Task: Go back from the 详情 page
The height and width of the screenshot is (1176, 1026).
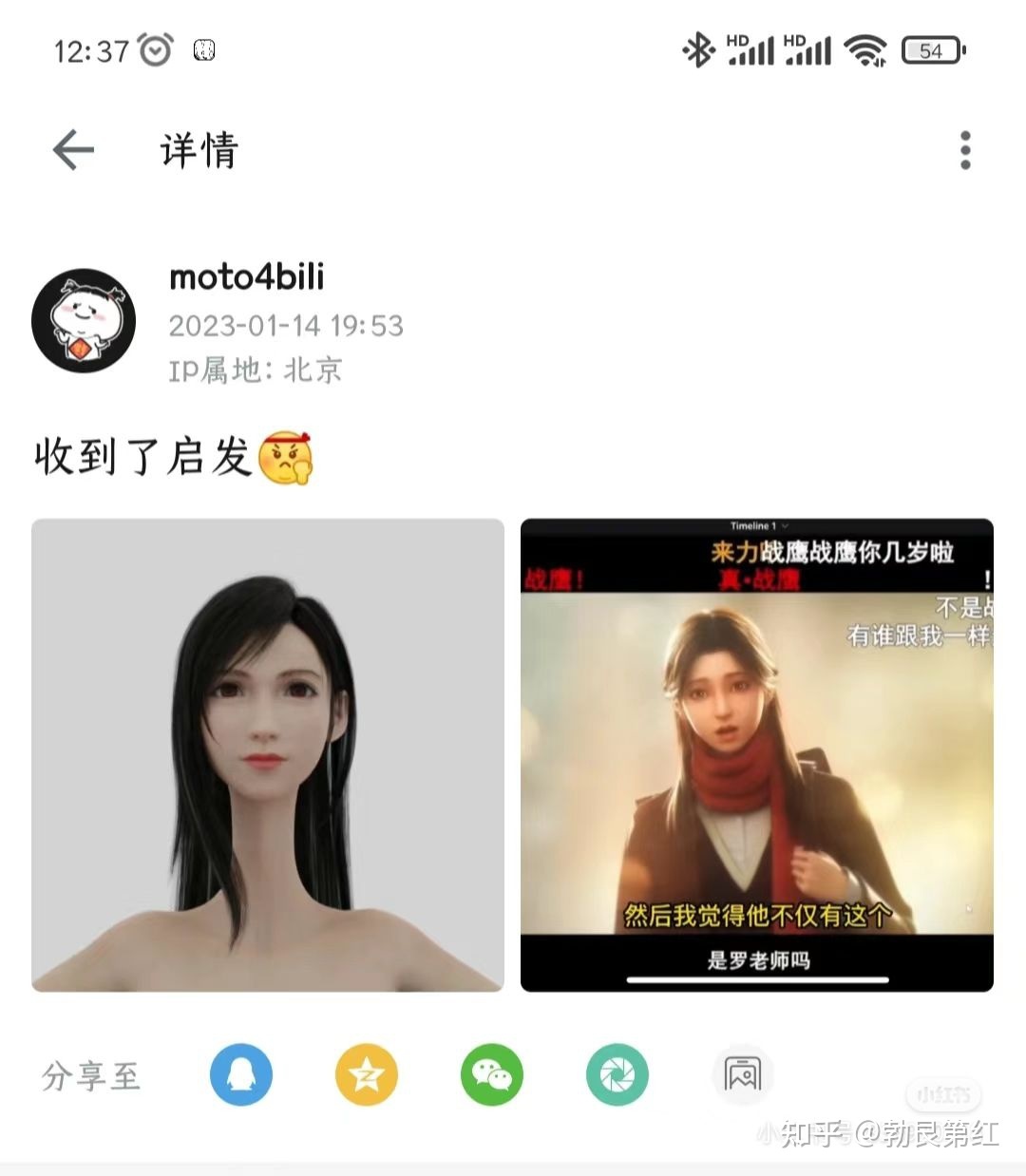Action: coord(73,150)
